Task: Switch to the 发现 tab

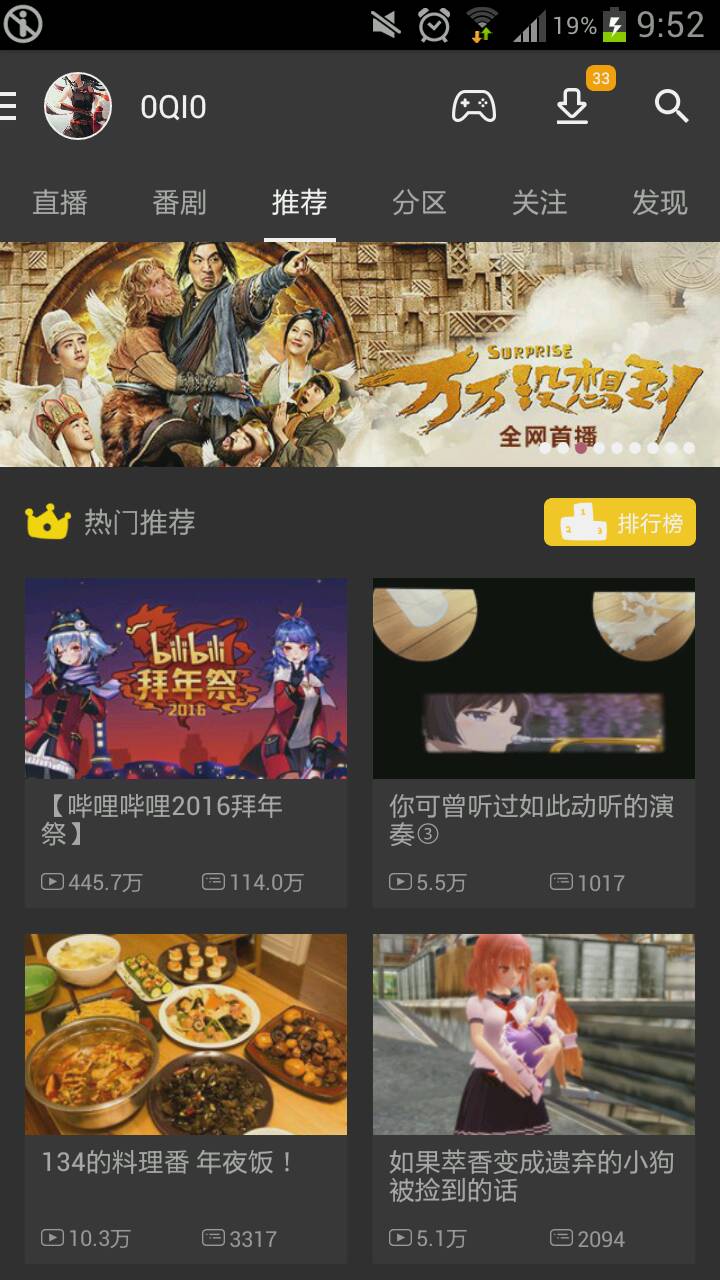Action: (660, 203)
